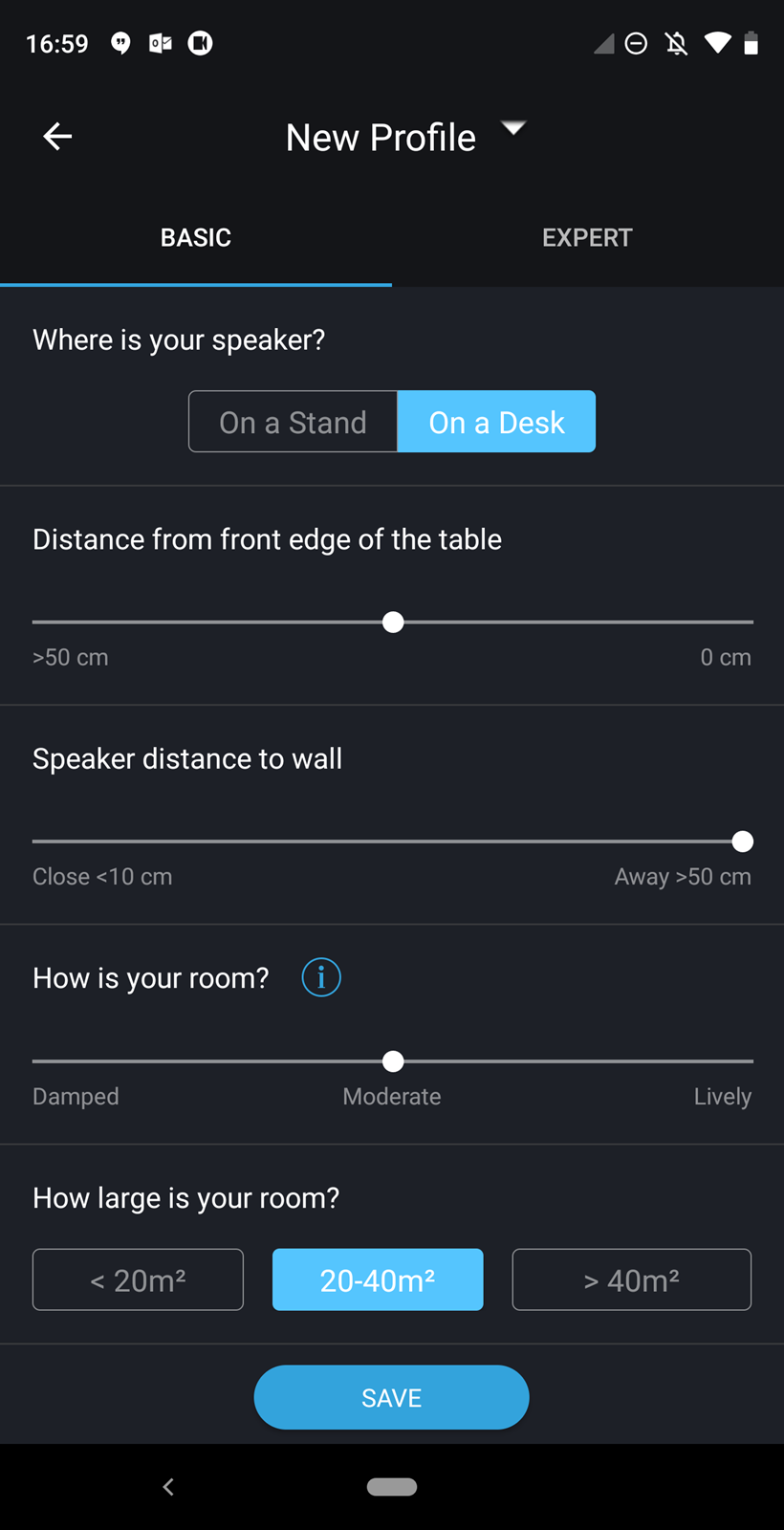Open the room info icon
The image size is (784, 1530).
coord(321,977)
